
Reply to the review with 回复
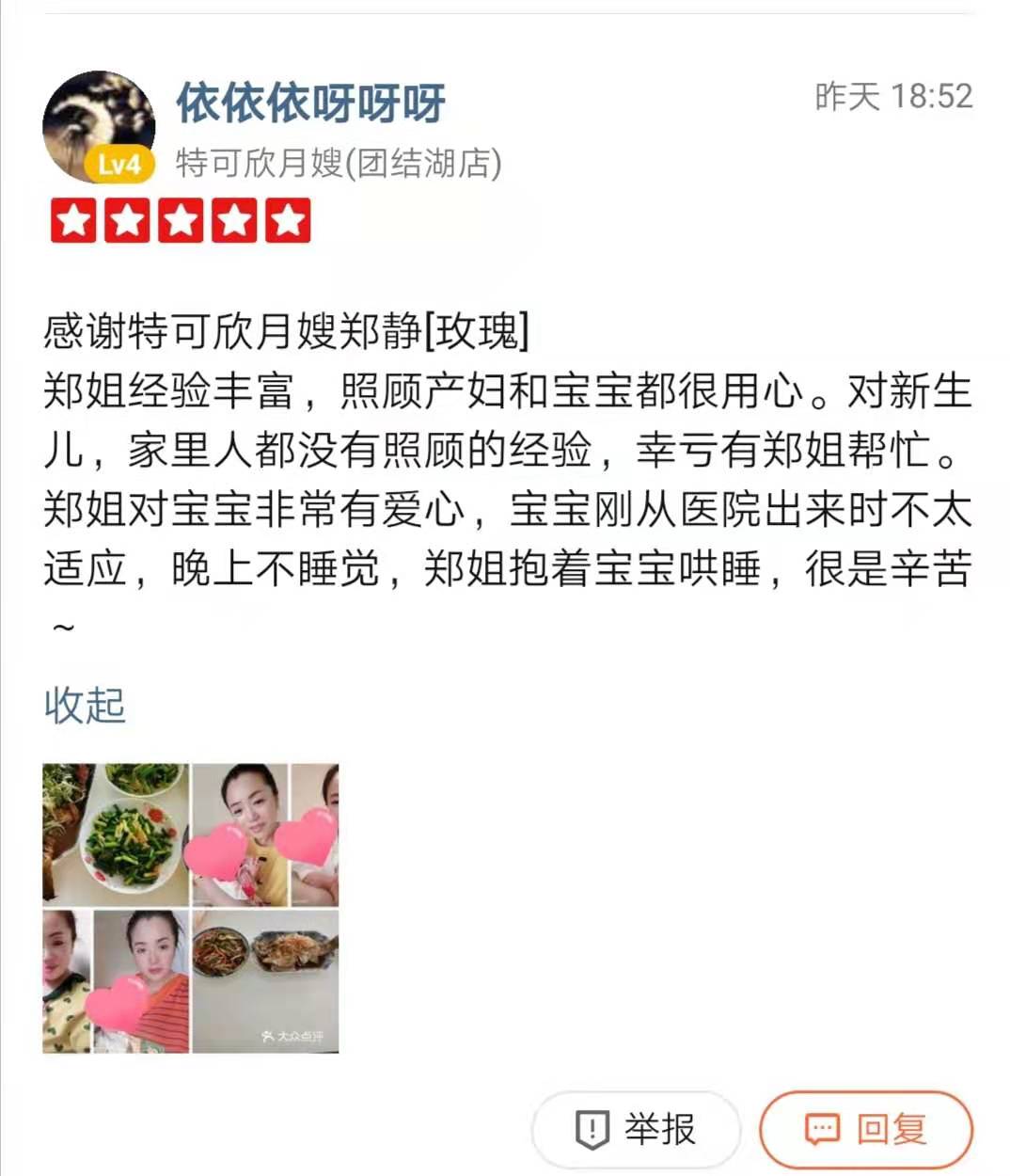[866, 1129]
